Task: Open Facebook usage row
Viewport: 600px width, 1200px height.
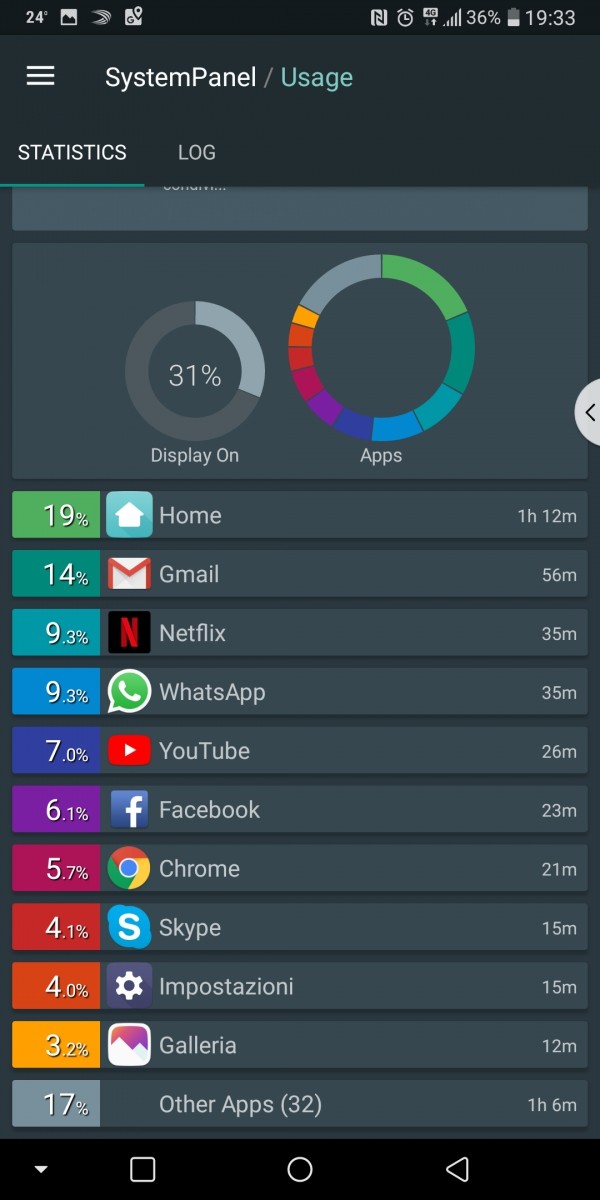Action: point(299,810)
